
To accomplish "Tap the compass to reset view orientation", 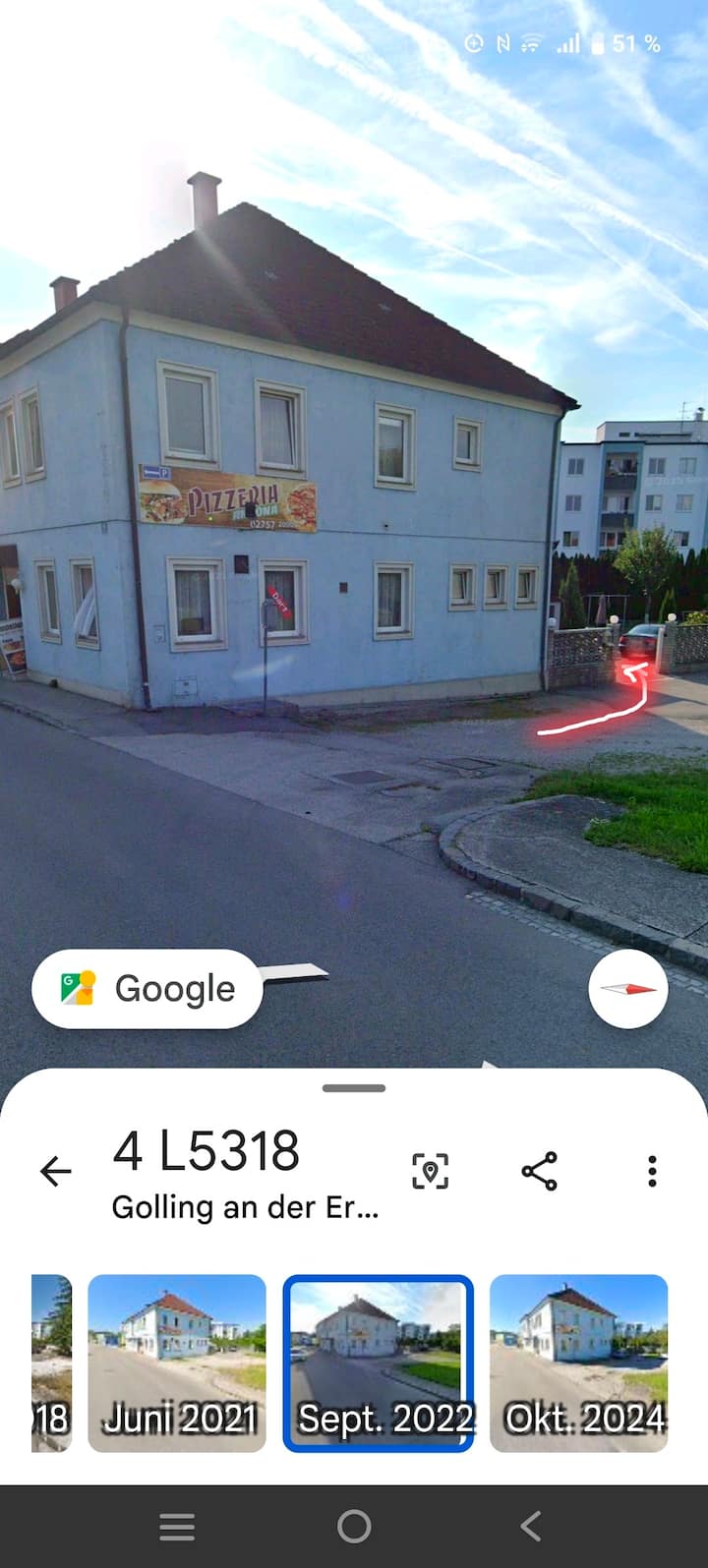I will [628, 989].
